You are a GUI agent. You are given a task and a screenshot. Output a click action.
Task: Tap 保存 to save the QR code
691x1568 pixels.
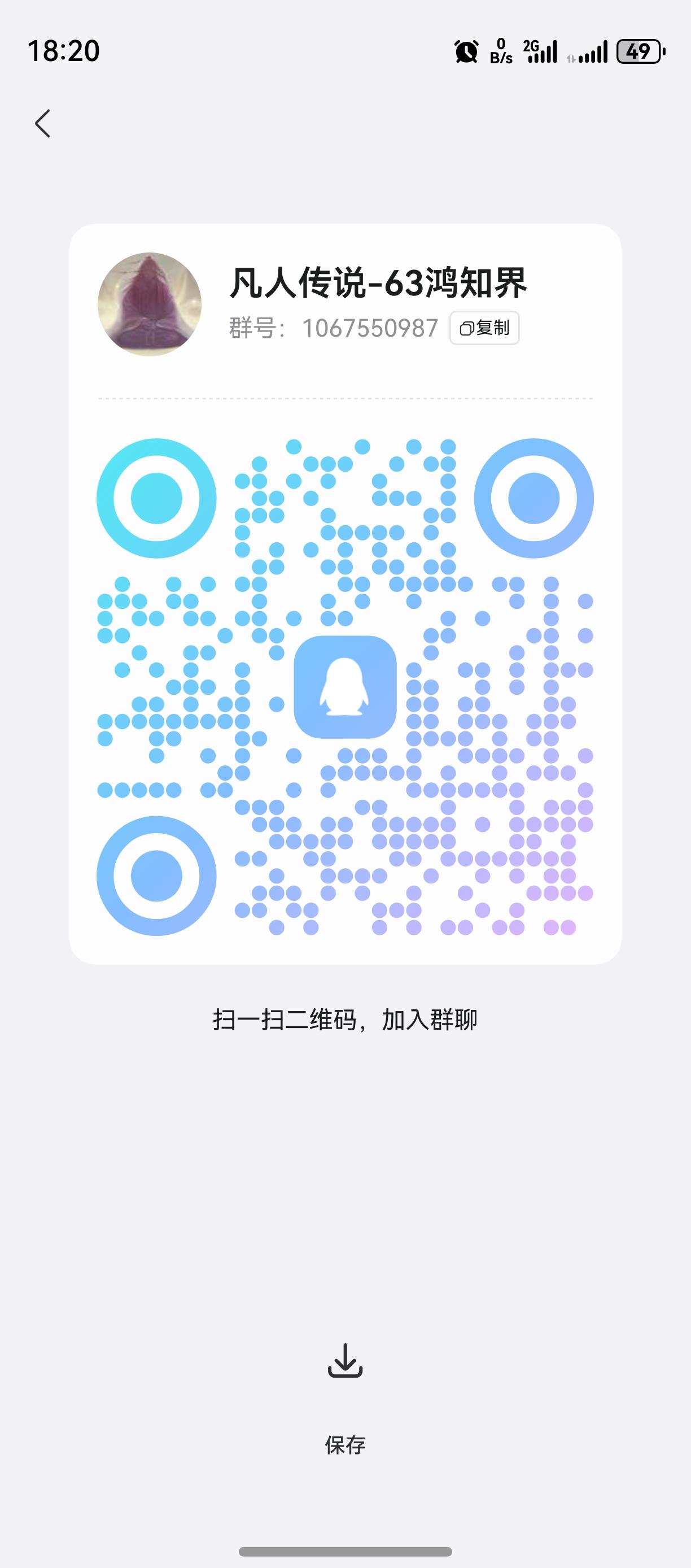[x=345, y=1443]
